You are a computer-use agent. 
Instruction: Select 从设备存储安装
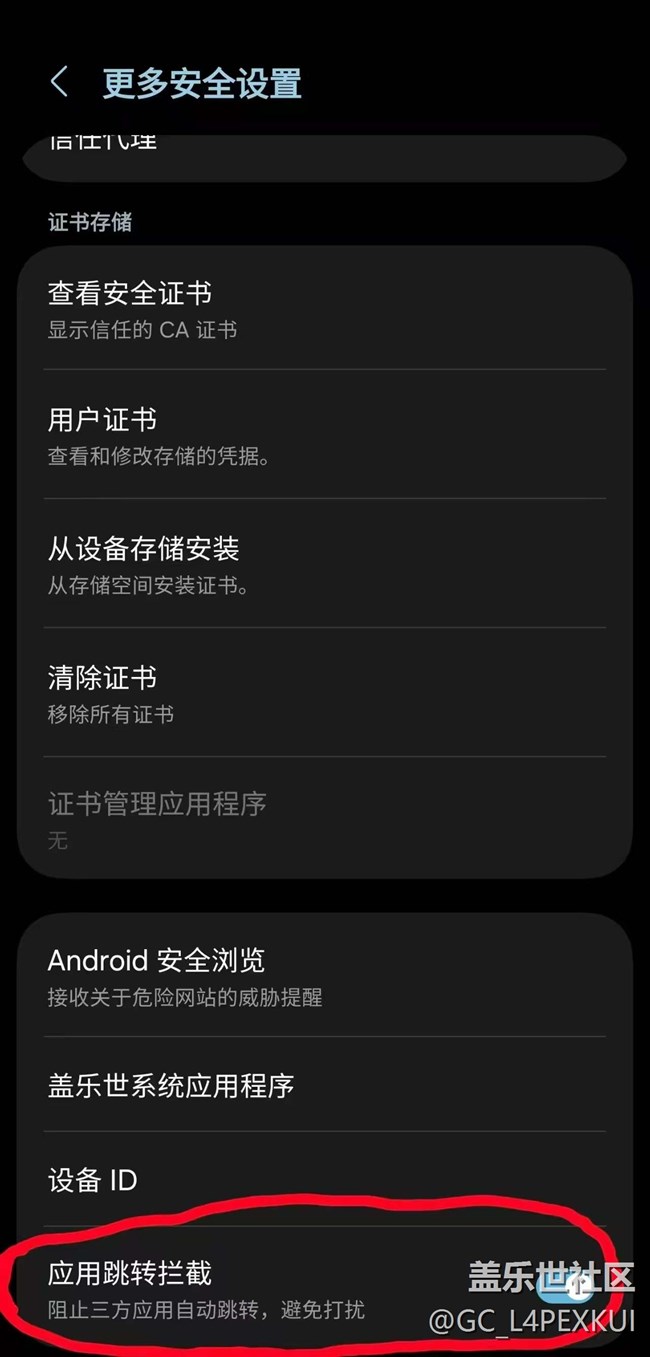click(325, 564)
